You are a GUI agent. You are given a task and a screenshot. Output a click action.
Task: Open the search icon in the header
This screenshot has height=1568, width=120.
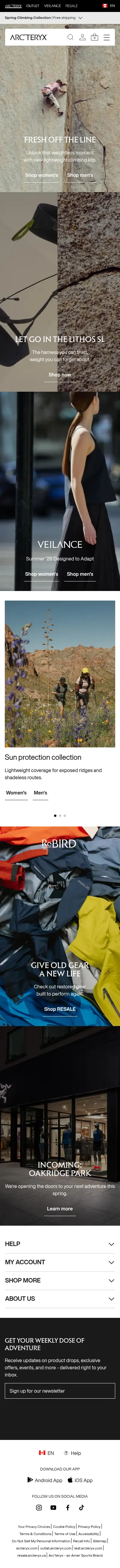[x=70, y=37]
